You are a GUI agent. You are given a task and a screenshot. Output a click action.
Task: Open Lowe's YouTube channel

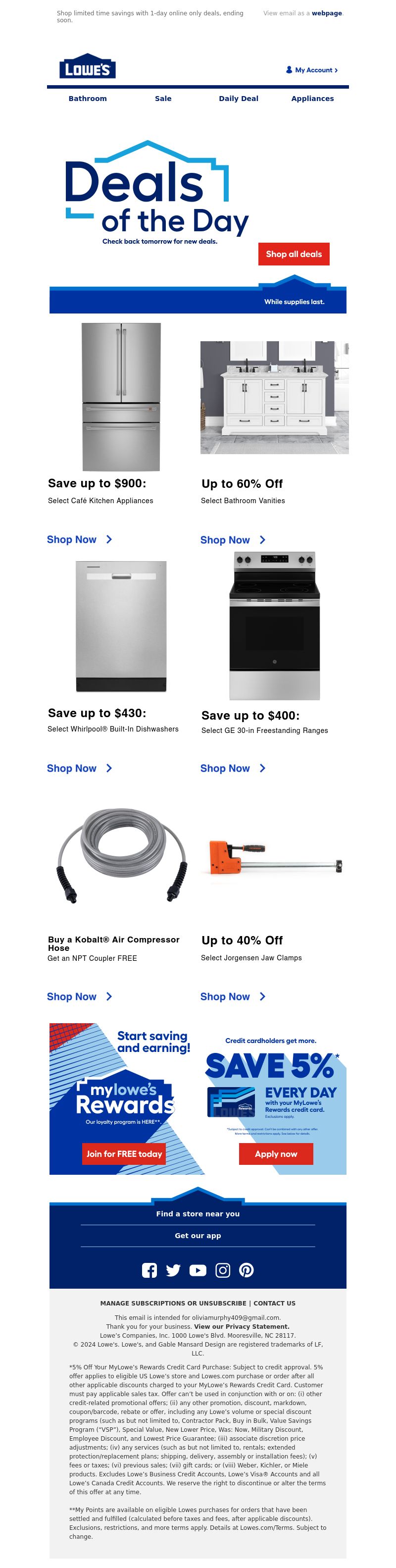click(198, 1270)
